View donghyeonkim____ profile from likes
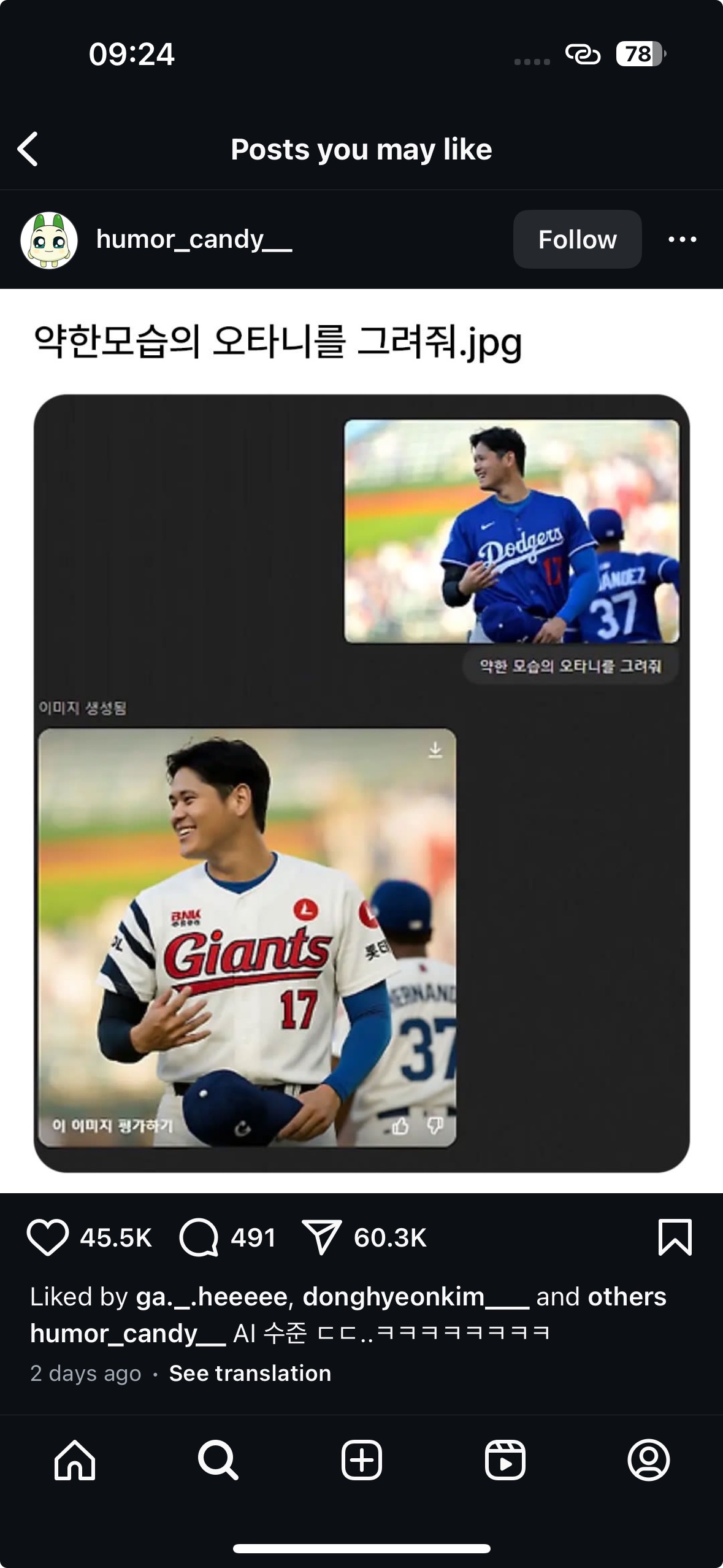 pos(415,1296)
